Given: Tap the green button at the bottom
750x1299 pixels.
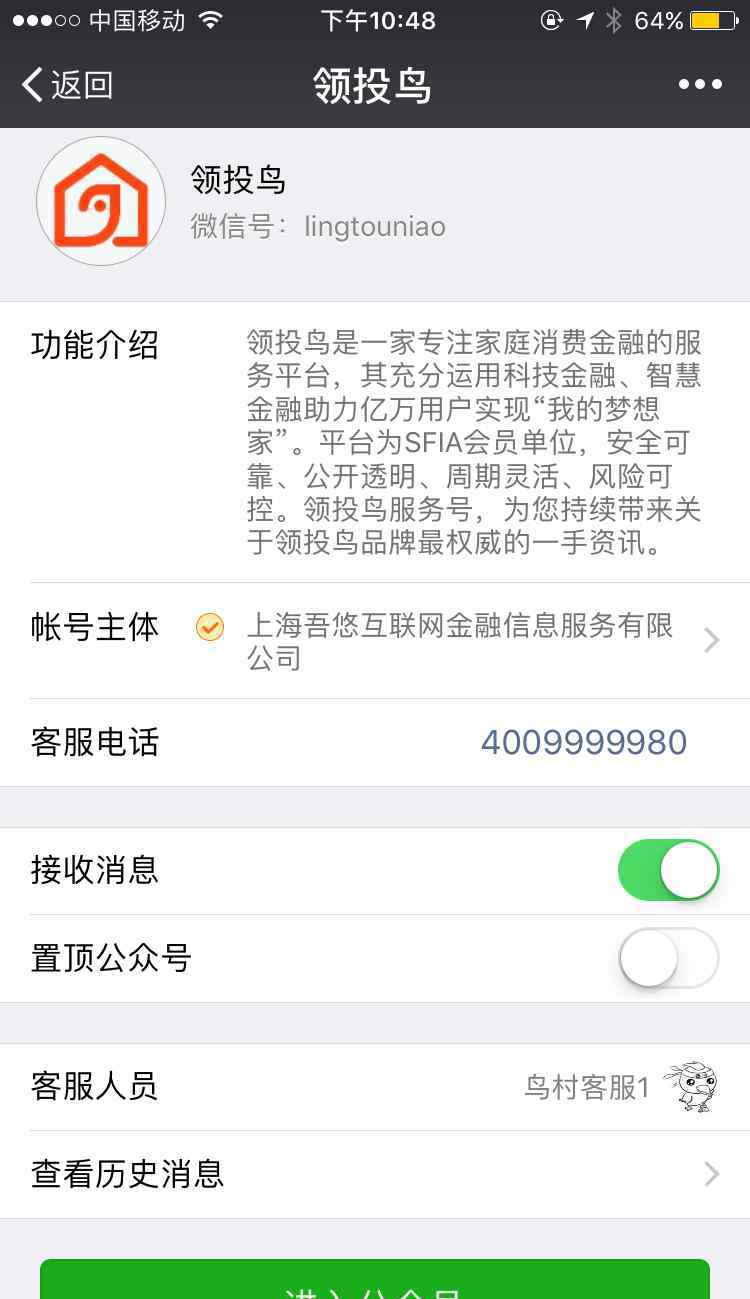Looking at the screenshot, I should click(x=375, y=1280).
